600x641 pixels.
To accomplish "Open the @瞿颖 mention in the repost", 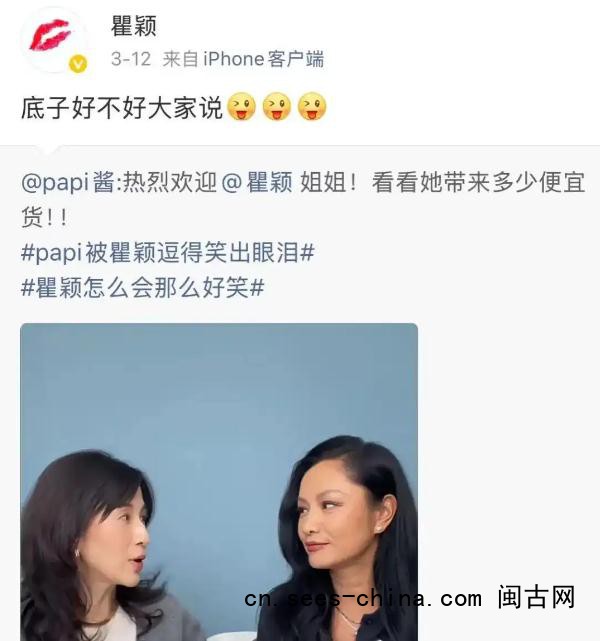I will click(x=256, y=184).
